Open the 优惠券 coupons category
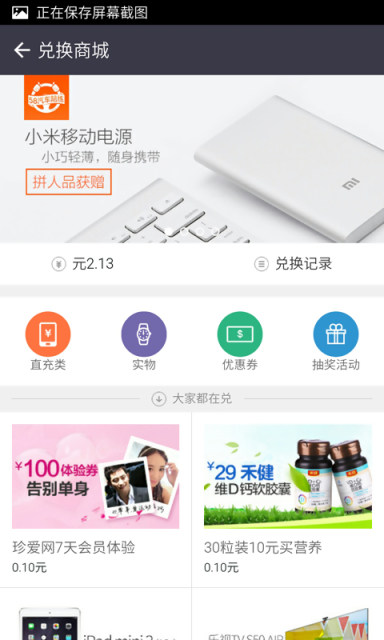 click(240, 341)
